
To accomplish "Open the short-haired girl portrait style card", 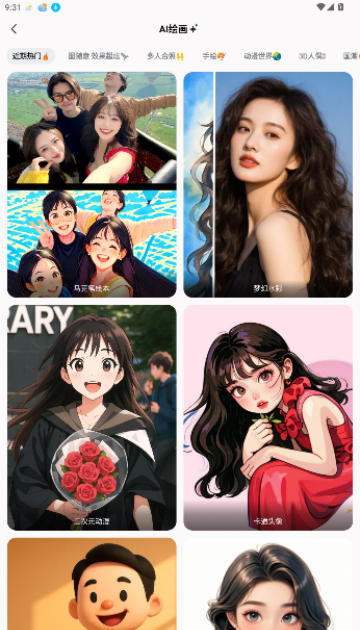I will [x=268, y=584].
